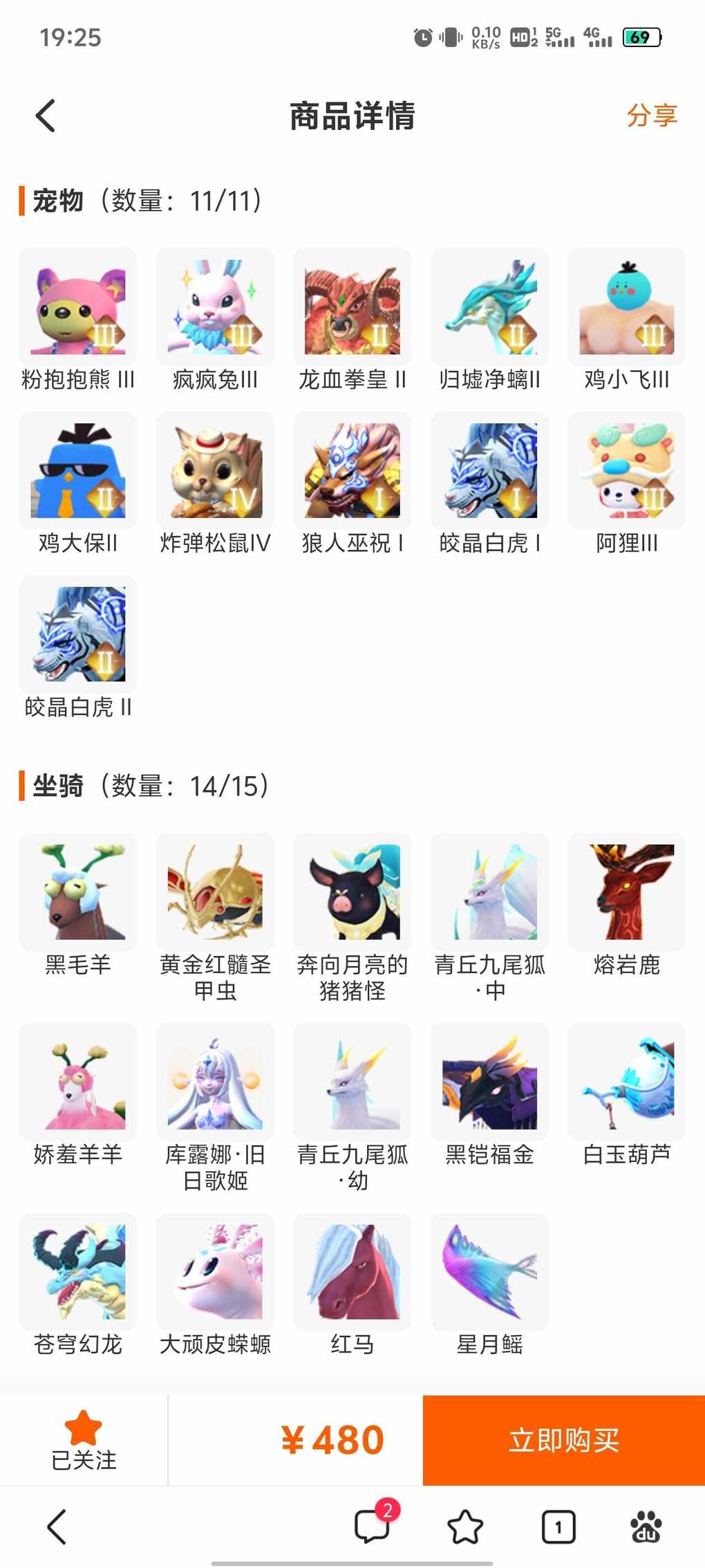Tap 立即购买 to buy now

(x=563, y=1440)
